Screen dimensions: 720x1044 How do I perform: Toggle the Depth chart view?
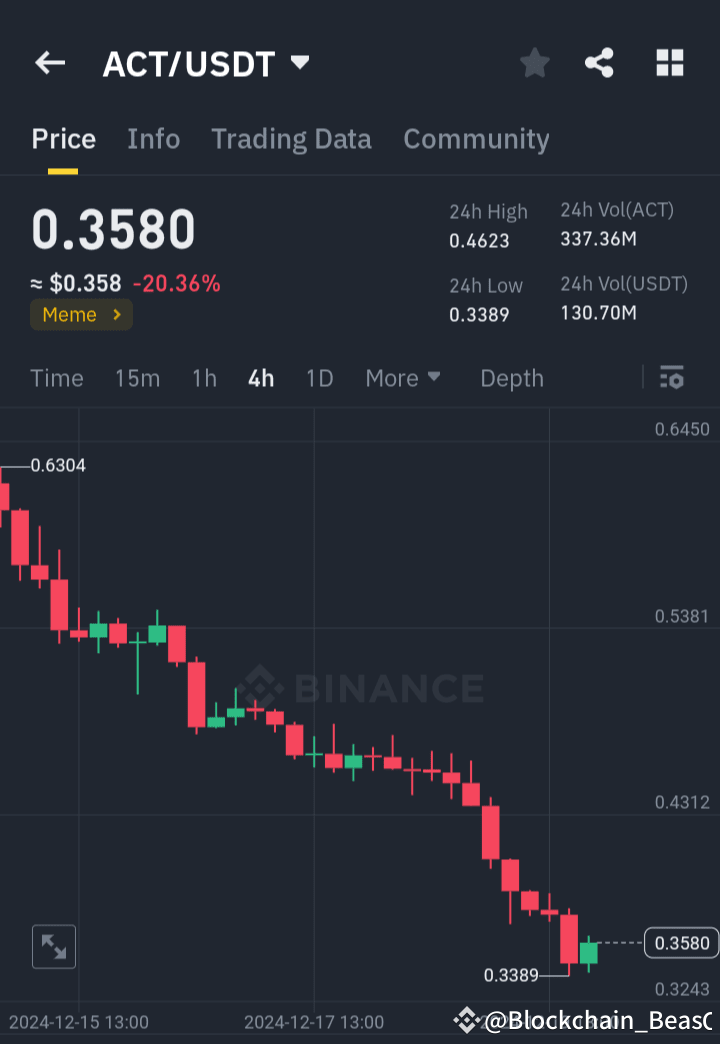511,378
